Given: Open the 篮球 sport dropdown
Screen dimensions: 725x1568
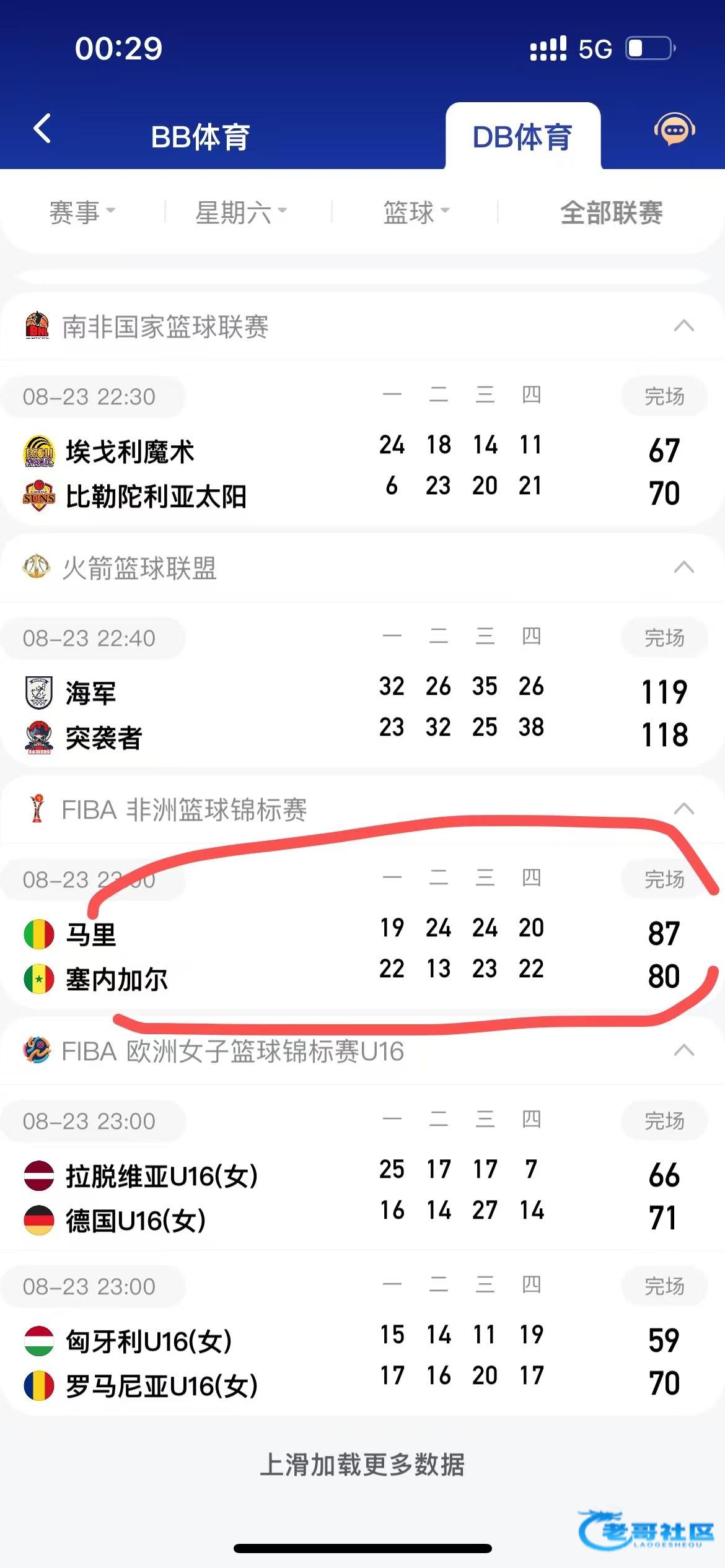Looking at the screenshot, I should coord(416,212).
